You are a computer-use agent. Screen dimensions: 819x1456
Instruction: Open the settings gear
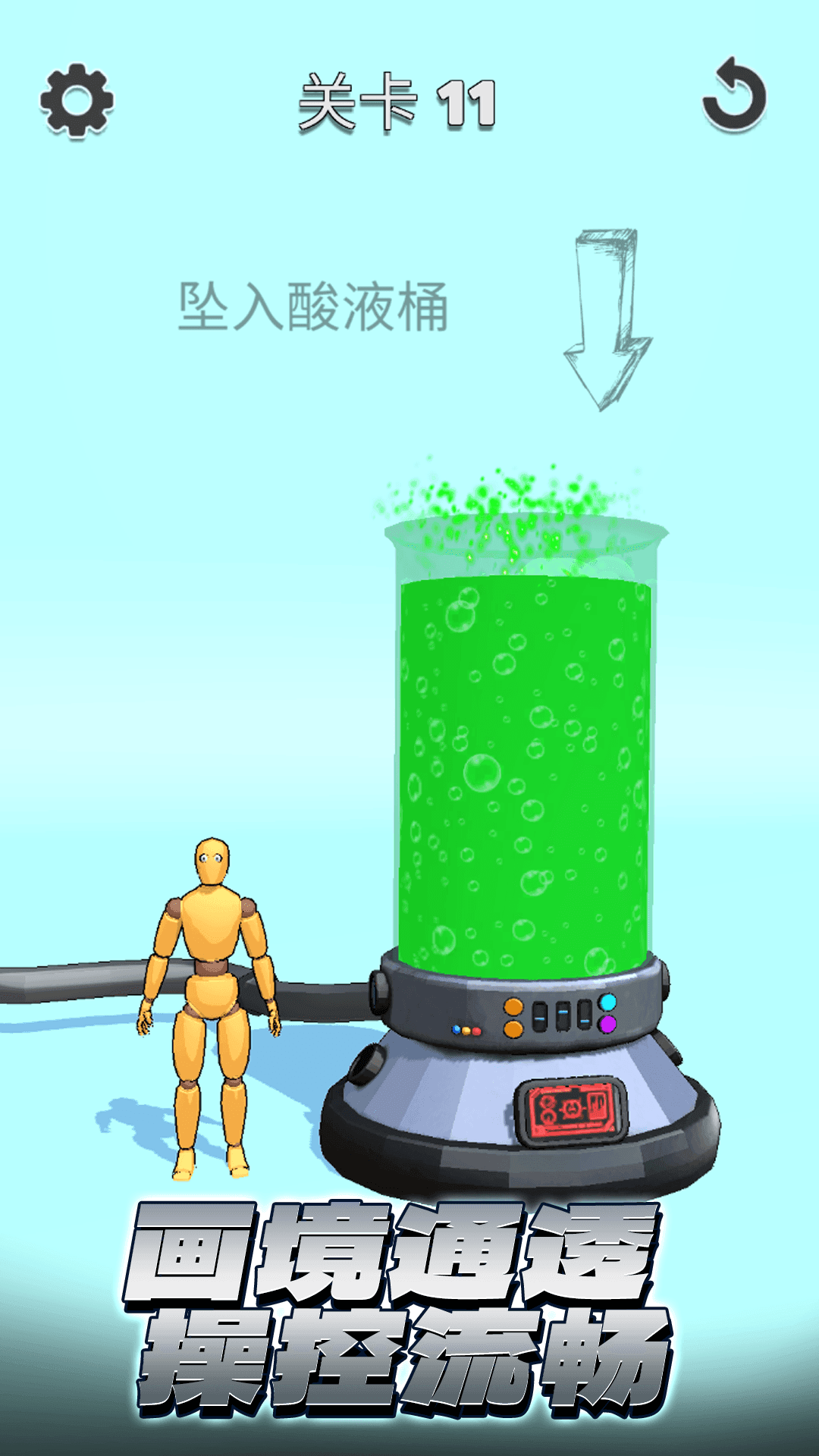(x=77, y=101)
